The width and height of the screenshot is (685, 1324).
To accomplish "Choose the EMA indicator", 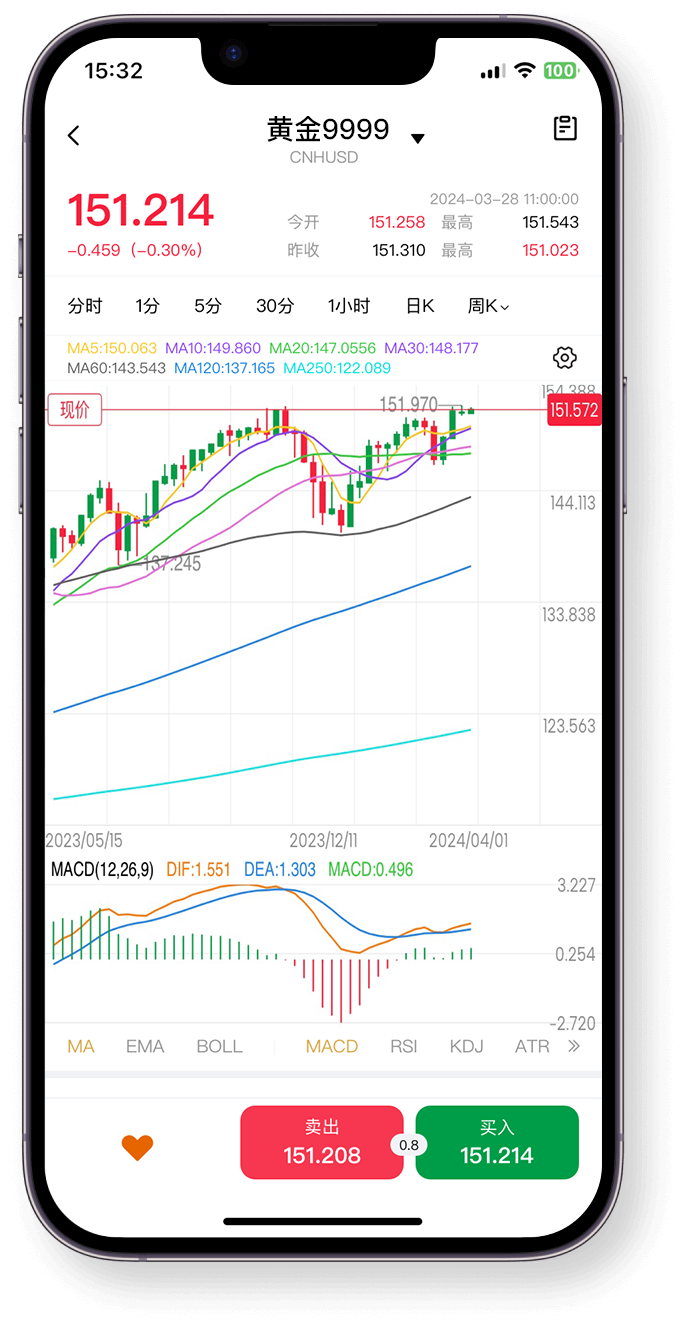I will [145, 1046].
